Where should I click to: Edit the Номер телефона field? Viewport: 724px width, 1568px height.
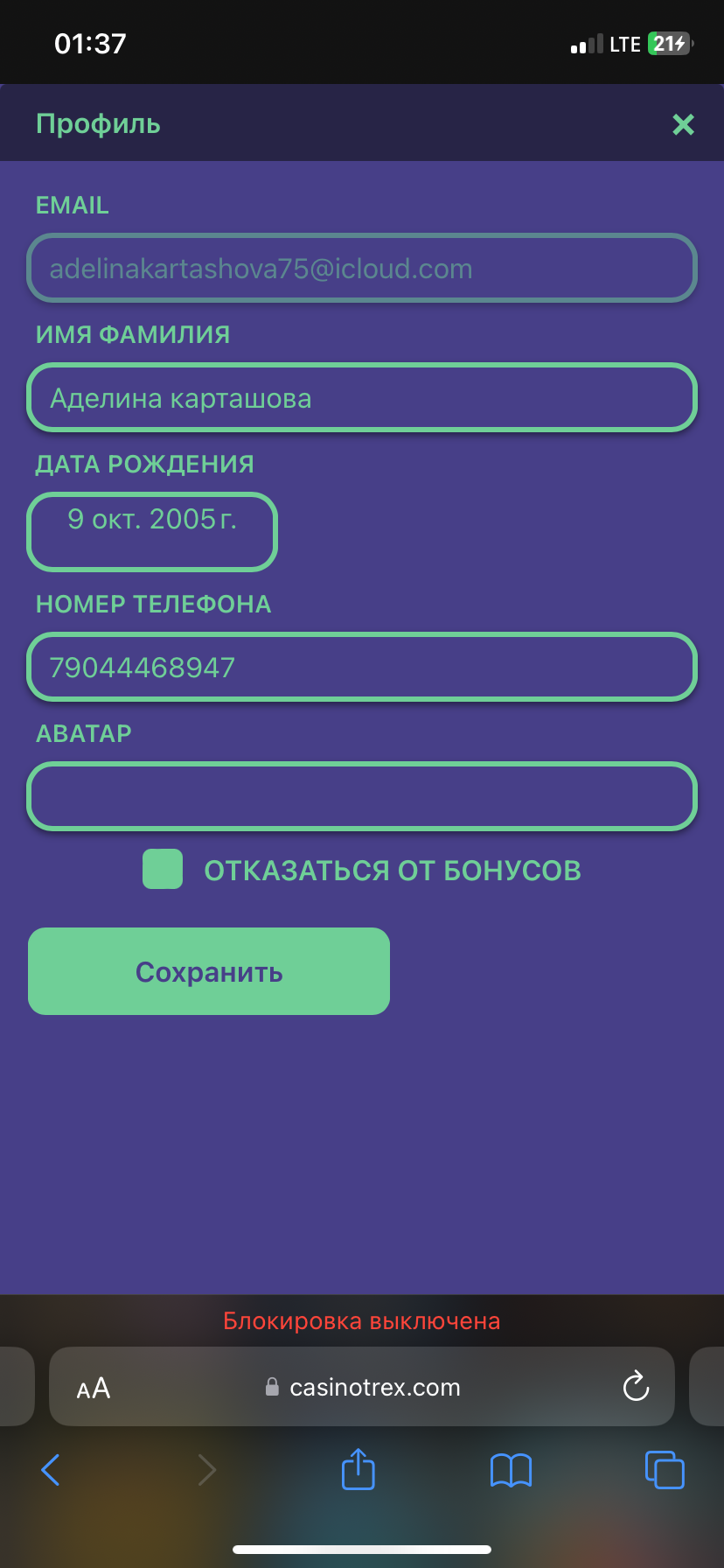[x=362, y=668]
